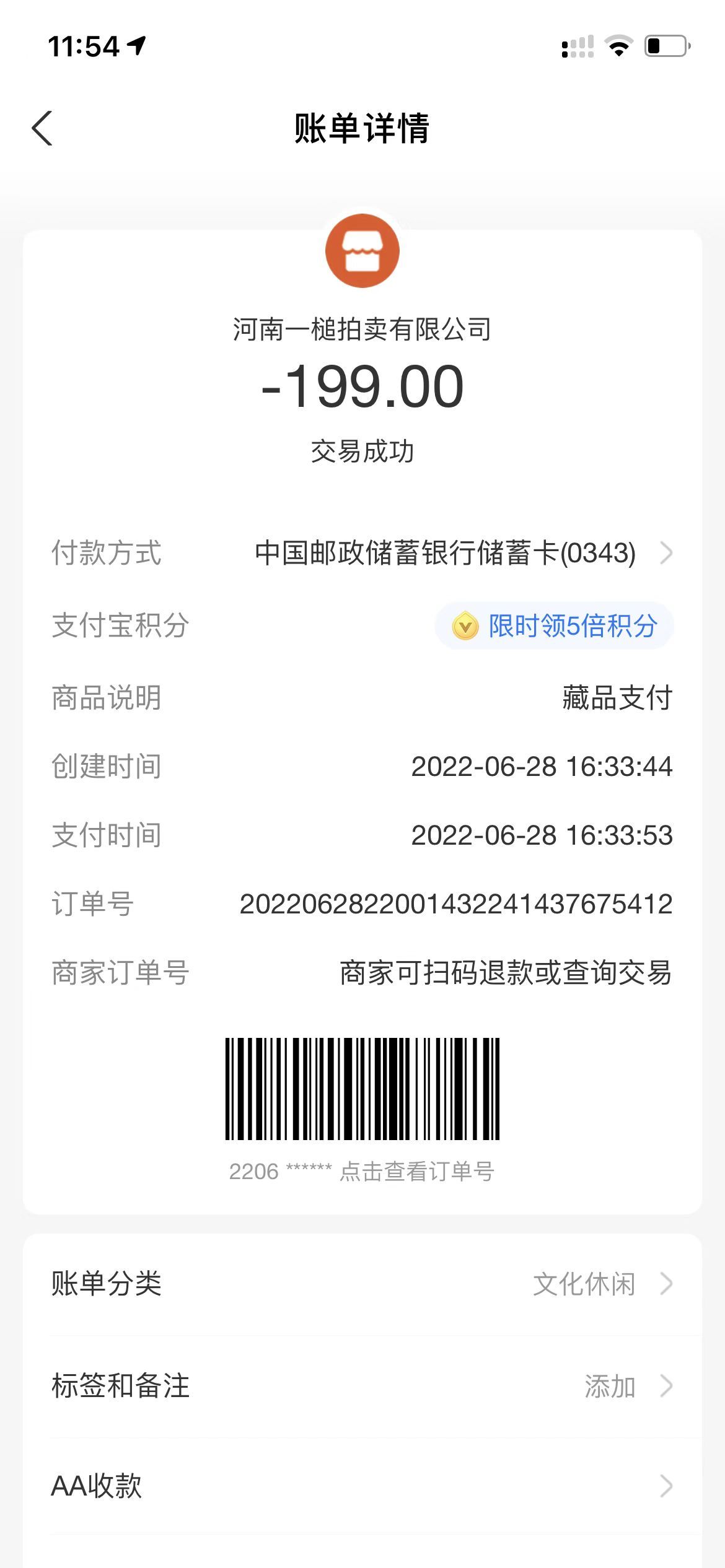Go back from the 账单详情 page
This screenshot has width=725, height=1568.
42,129
